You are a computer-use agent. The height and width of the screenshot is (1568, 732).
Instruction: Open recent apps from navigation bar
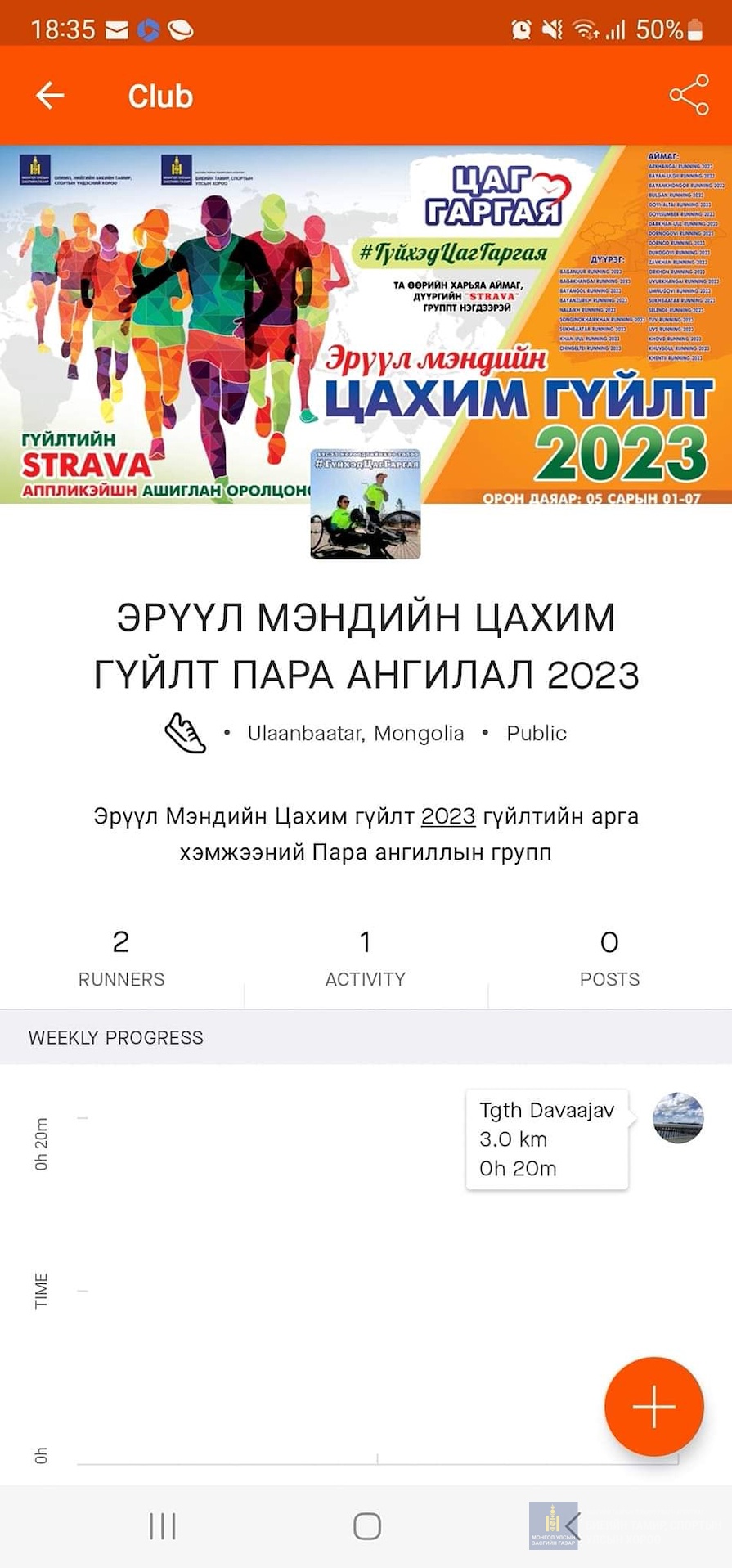tap(162, 1526)
